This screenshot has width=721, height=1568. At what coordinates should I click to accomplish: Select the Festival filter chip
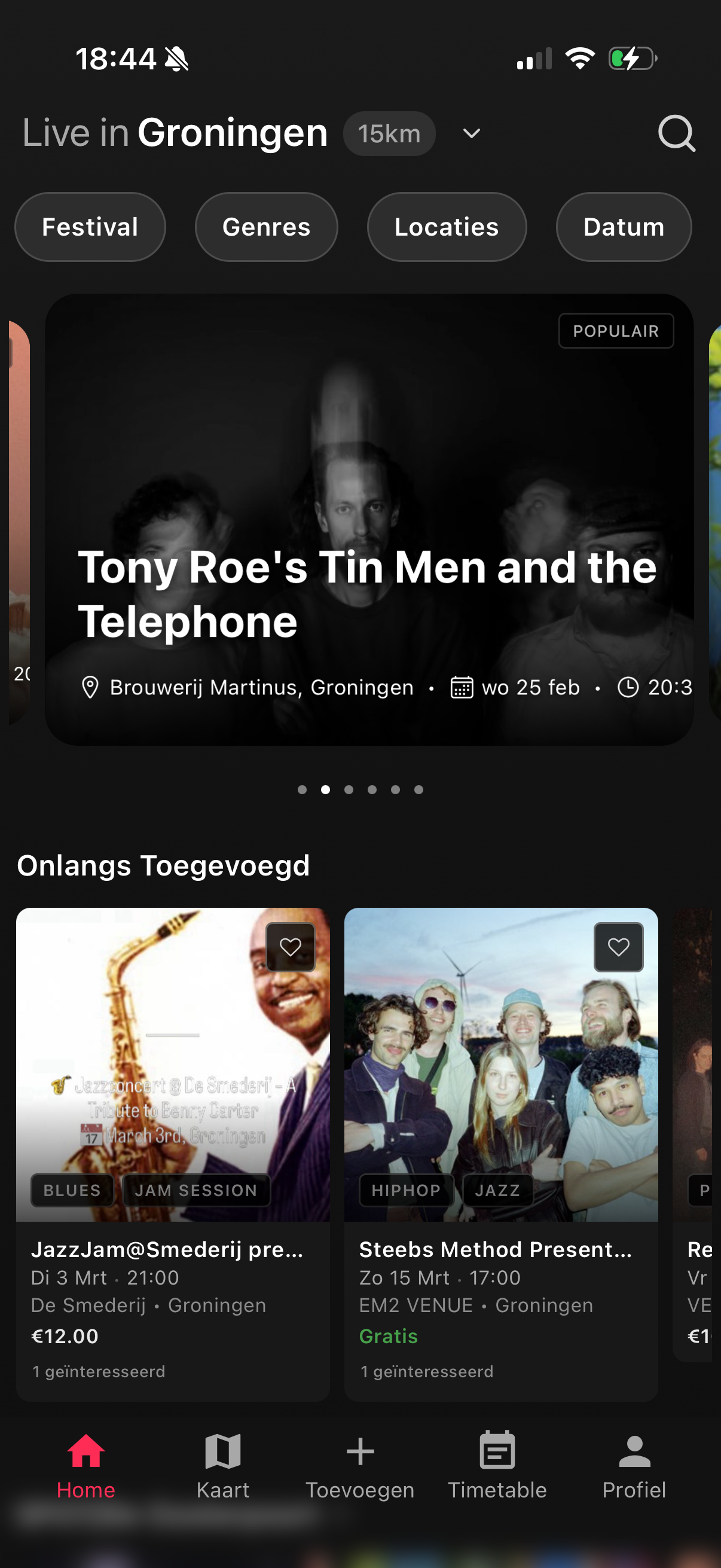tap(90, 227)
